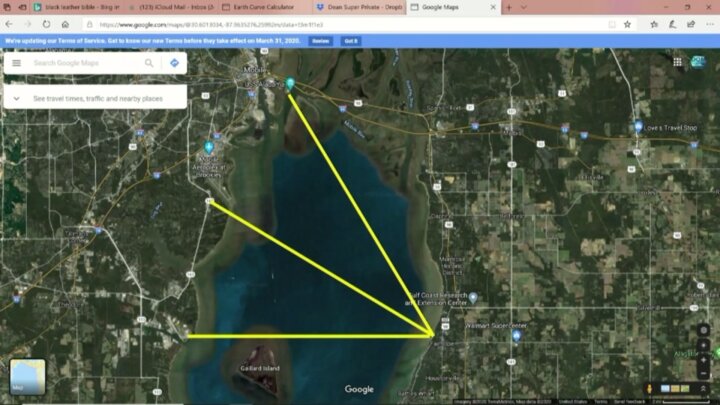Reload the current page
This screenshot has height=405, width=720.
point(46,23)
